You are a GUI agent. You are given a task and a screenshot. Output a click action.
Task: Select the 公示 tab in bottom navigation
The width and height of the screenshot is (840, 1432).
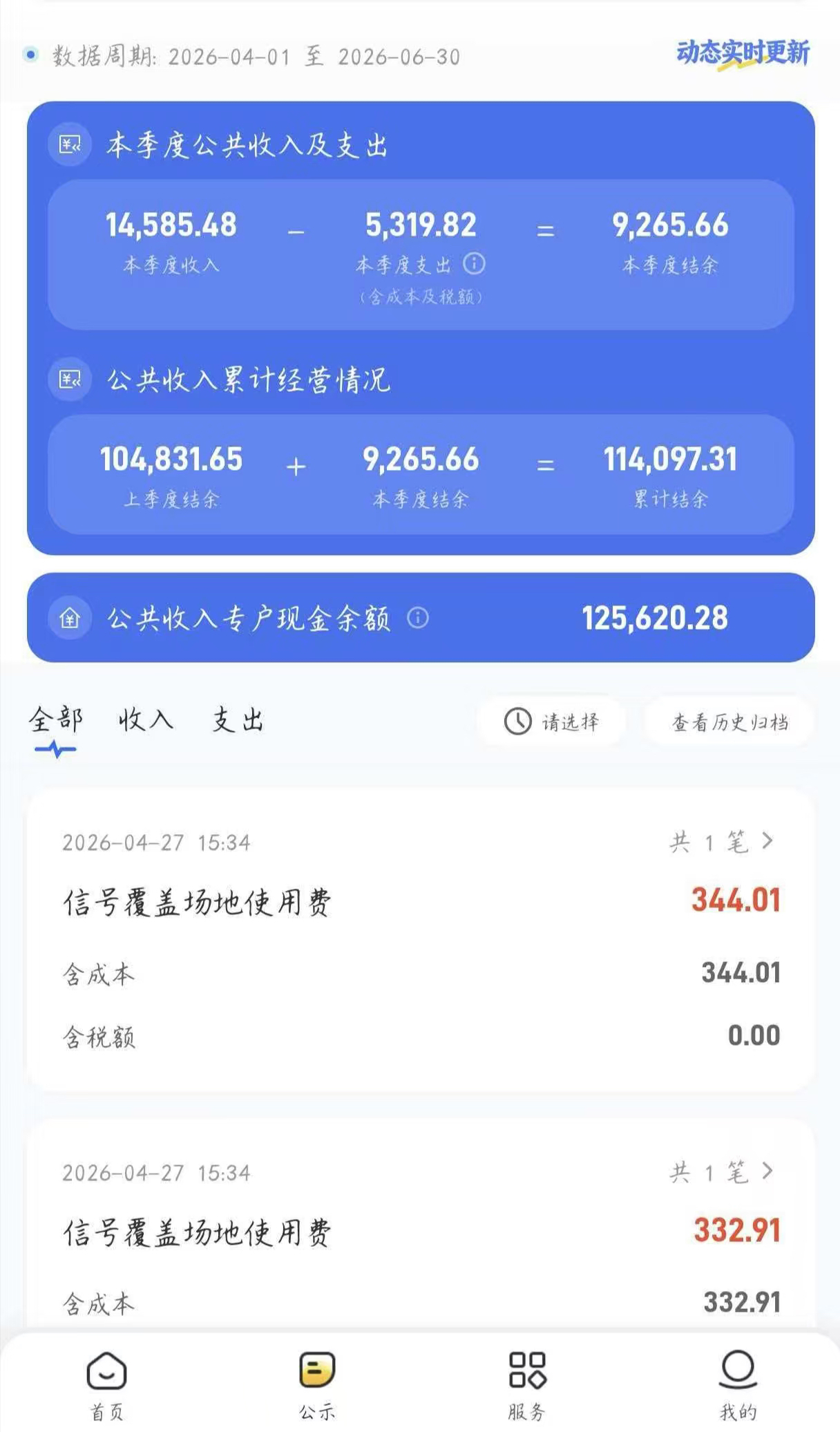pyautogui.click(x=317, y=1384)
